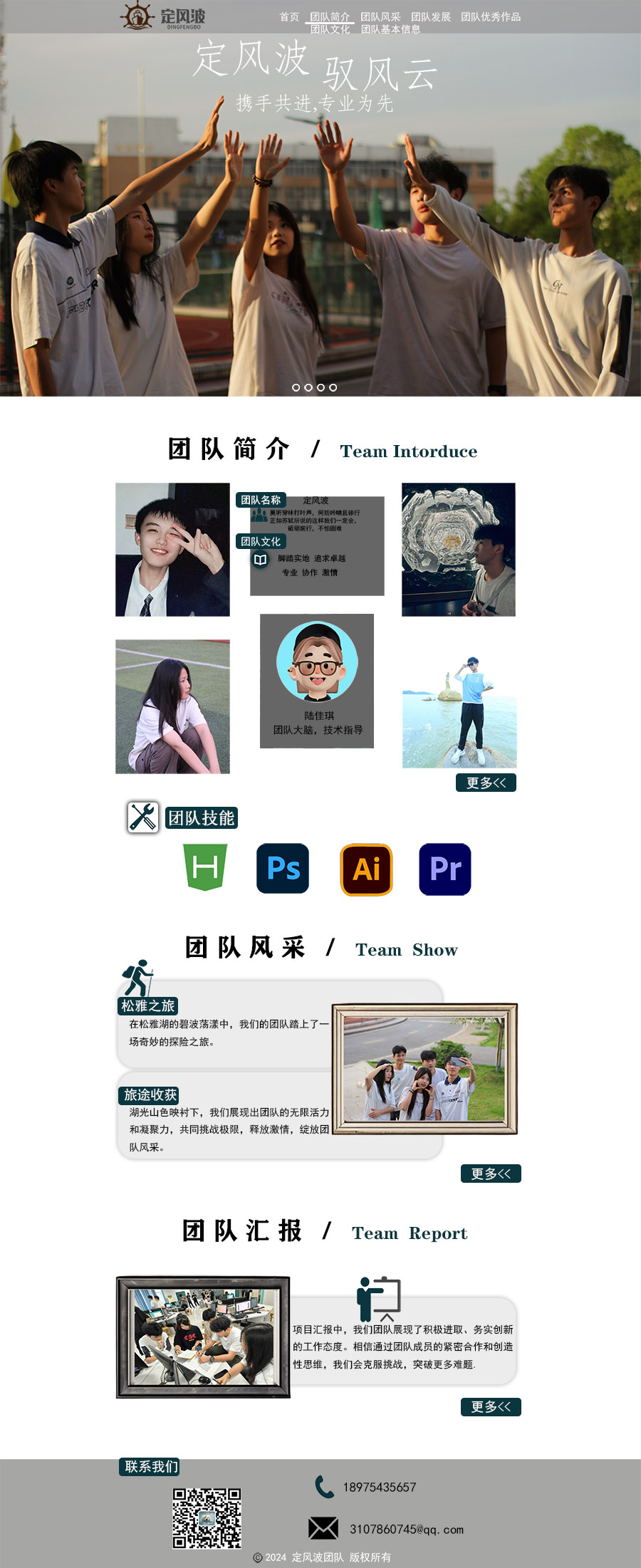Select 团队优秀作品 in the top menu

(x=491, y=16)
